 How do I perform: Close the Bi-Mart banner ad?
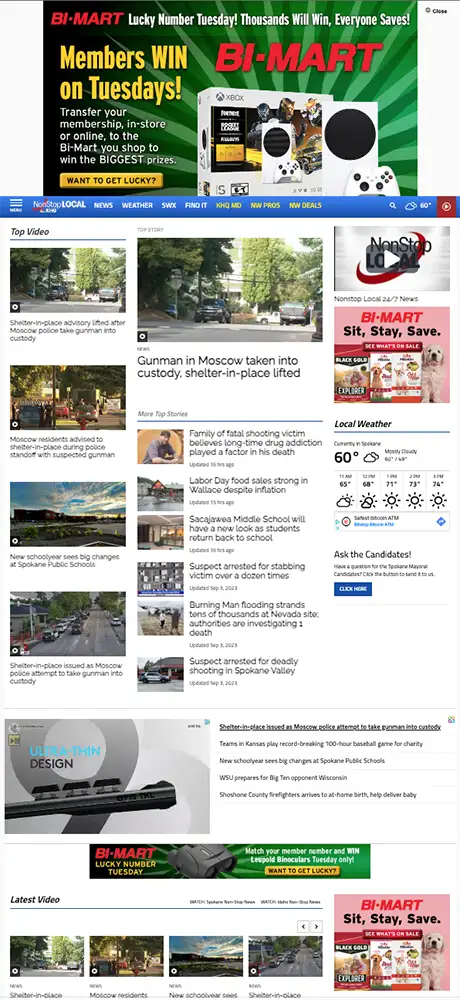pos(437,11)
